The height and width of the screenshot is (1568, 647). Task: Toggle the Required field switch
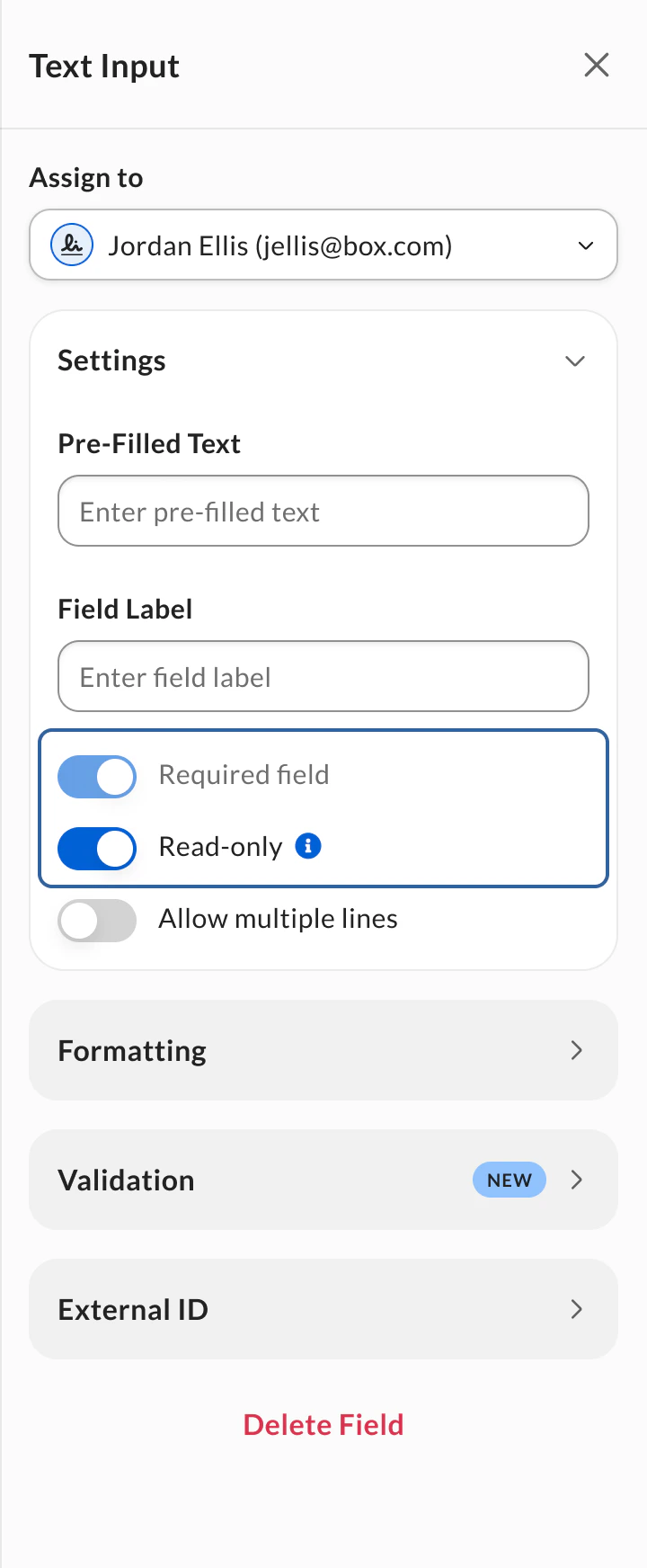(97, 776)
